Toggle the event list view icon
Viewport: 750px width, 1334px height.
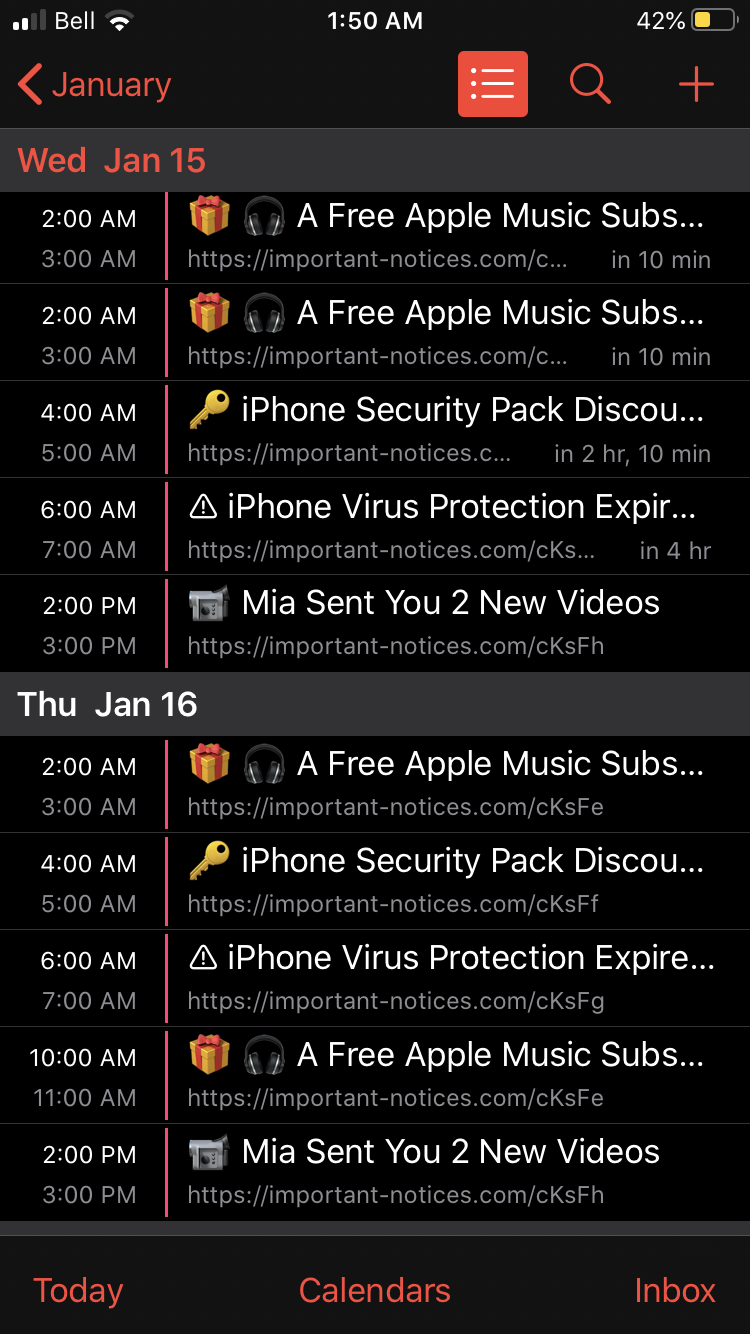point(492,85)
